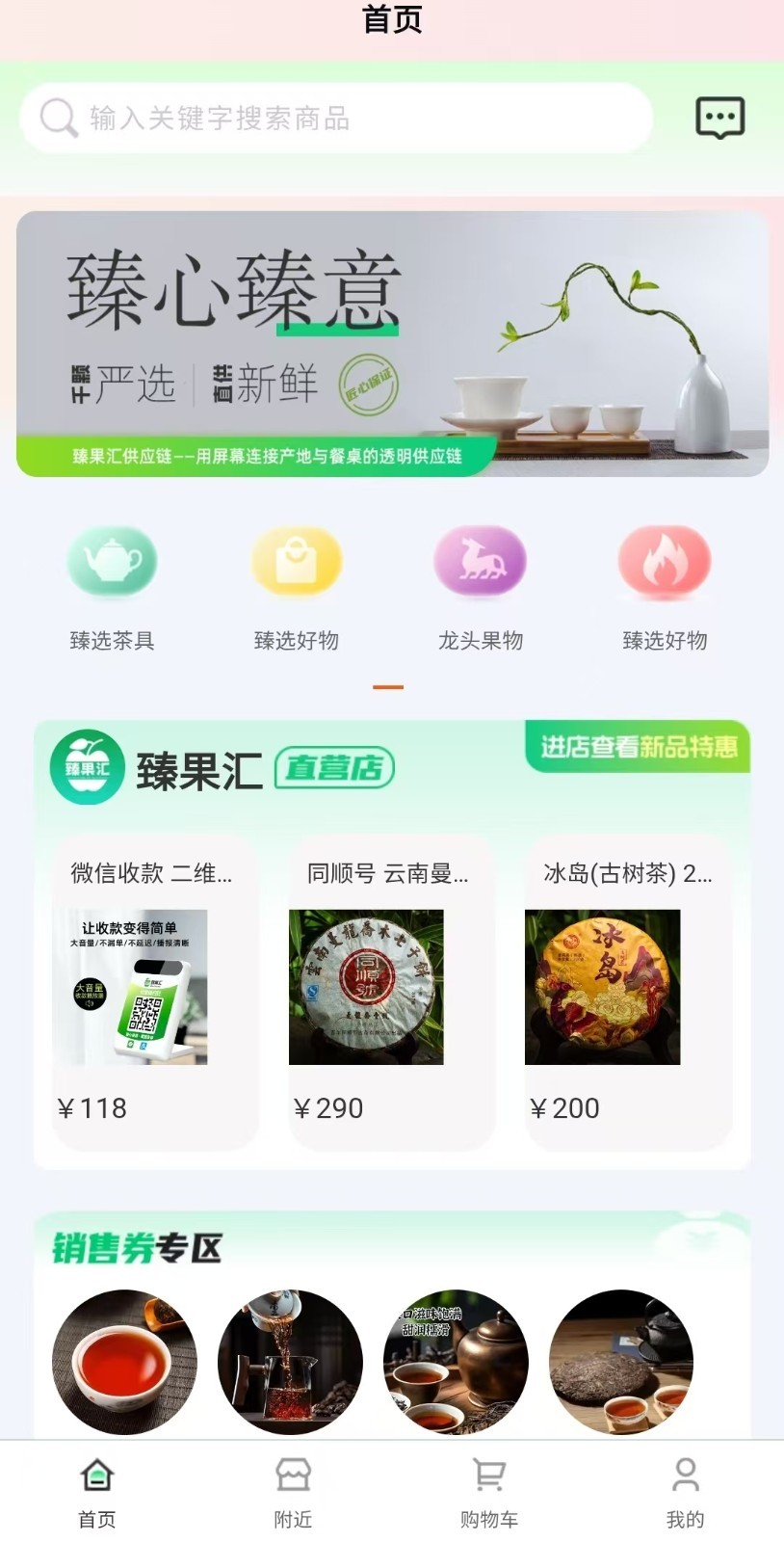
Task: Click 进店查看新品特惠 banner button
Action: [x=637, y=748]
